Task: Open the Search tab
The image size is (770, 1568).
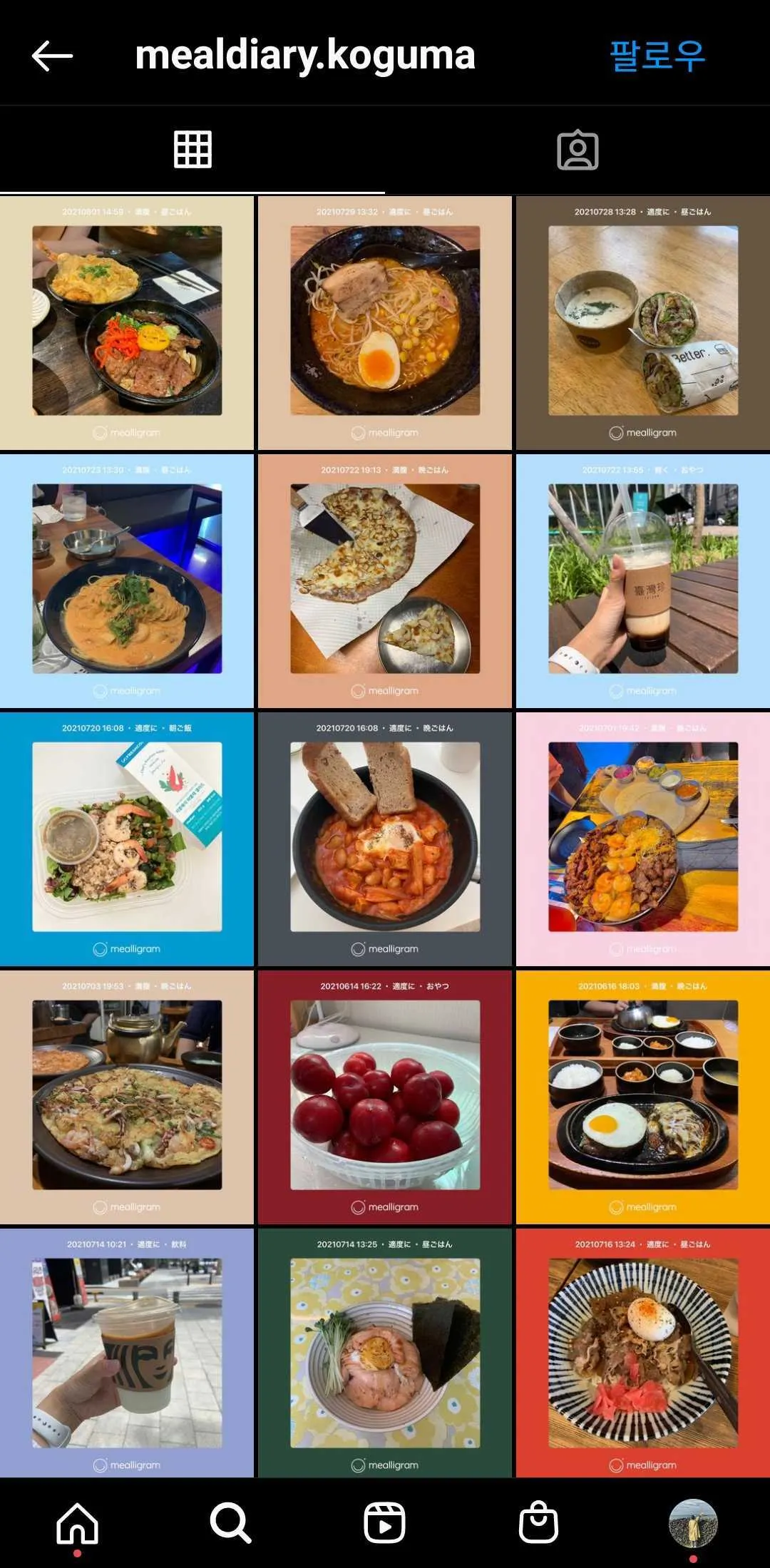Action: [x=230, y=1523]
